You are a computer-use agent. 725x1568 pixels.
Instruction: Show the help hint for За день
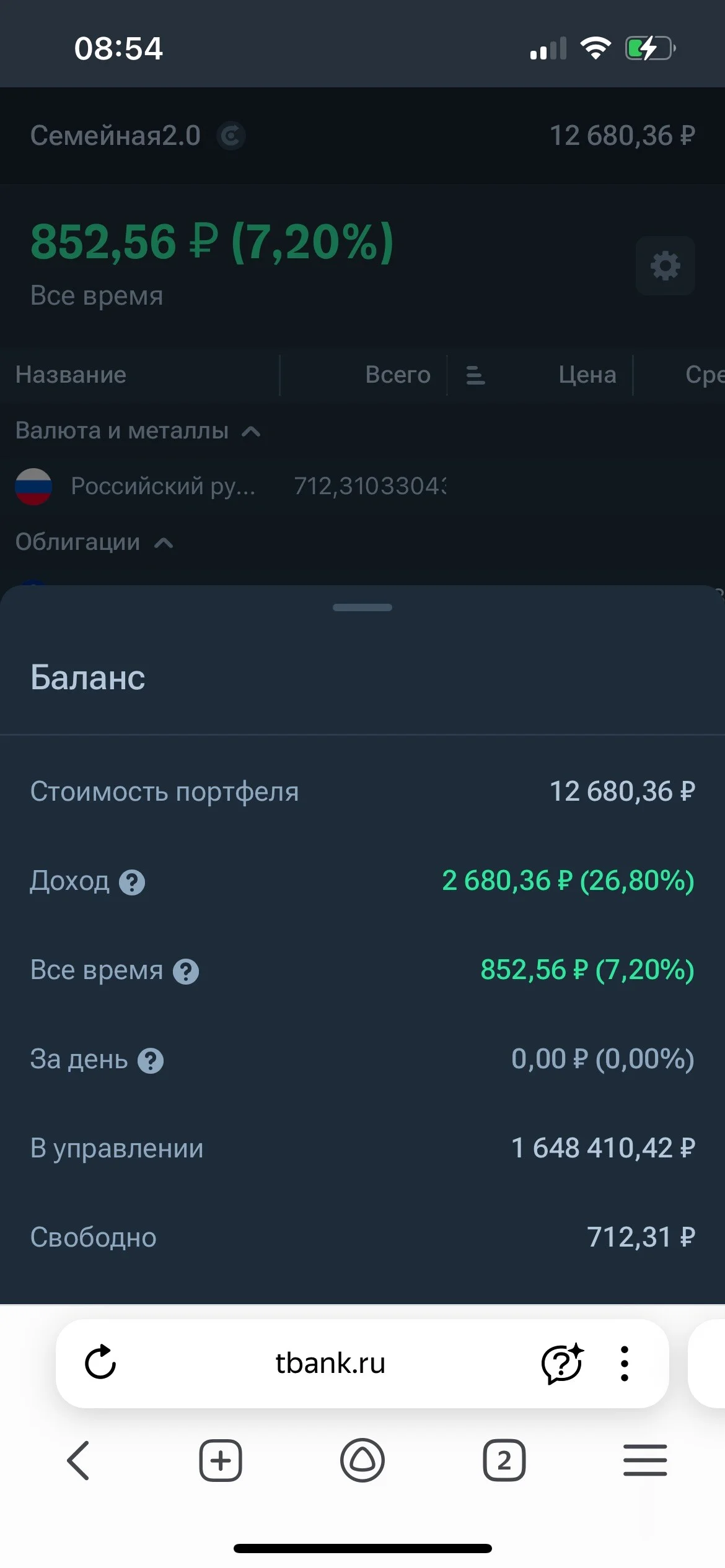tap(151, 1060)
